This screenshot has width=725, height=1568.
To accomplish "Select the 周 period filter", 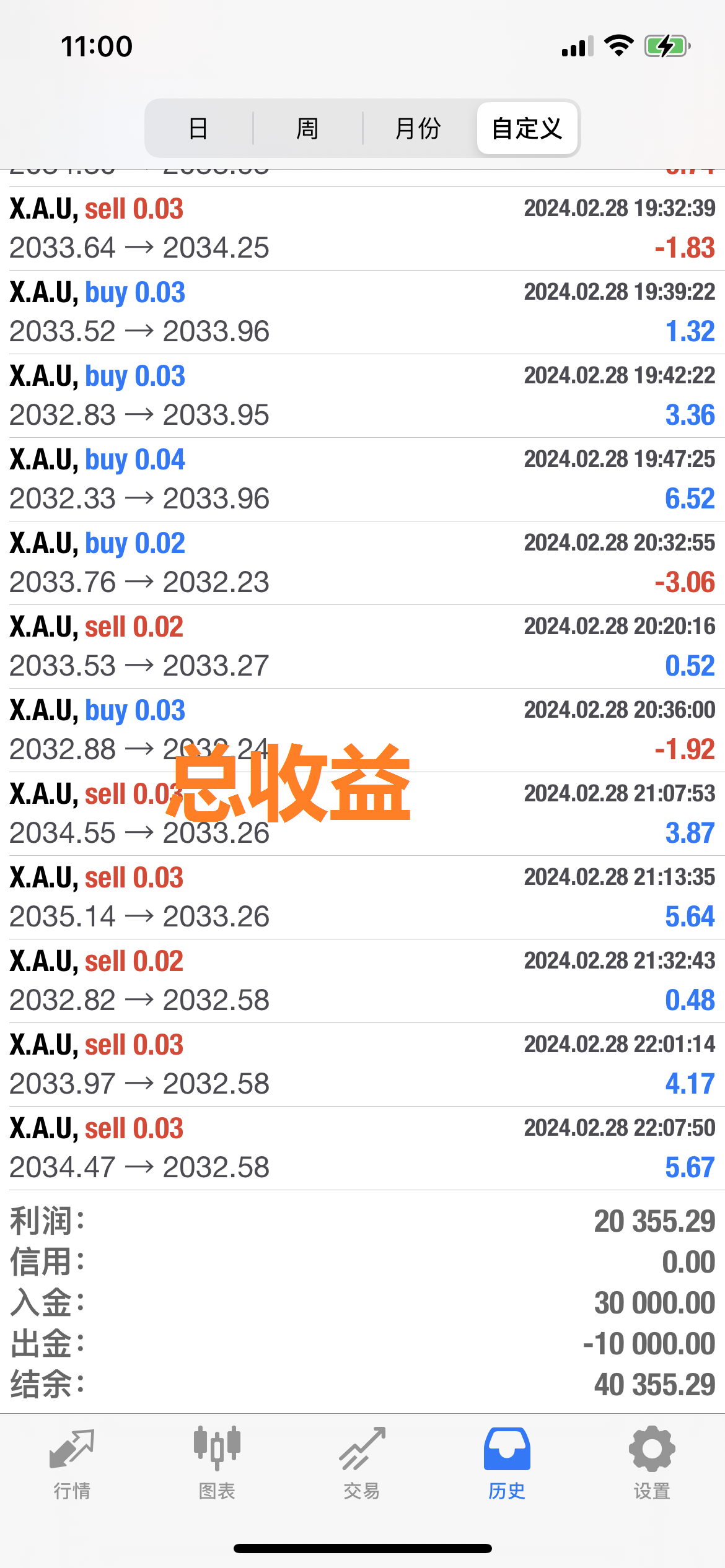I will point(307,129).
